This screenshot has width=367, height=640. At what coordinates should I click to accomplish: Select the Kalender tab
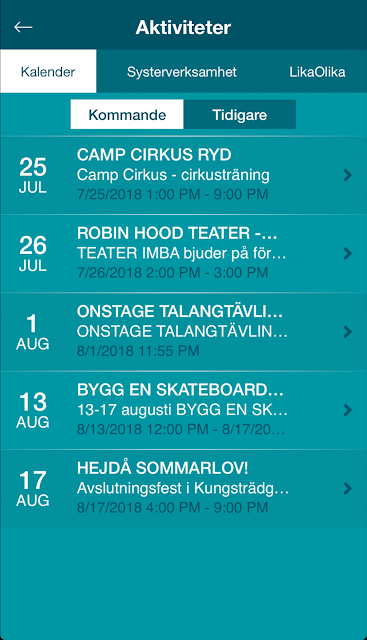(x=48, y=71)
